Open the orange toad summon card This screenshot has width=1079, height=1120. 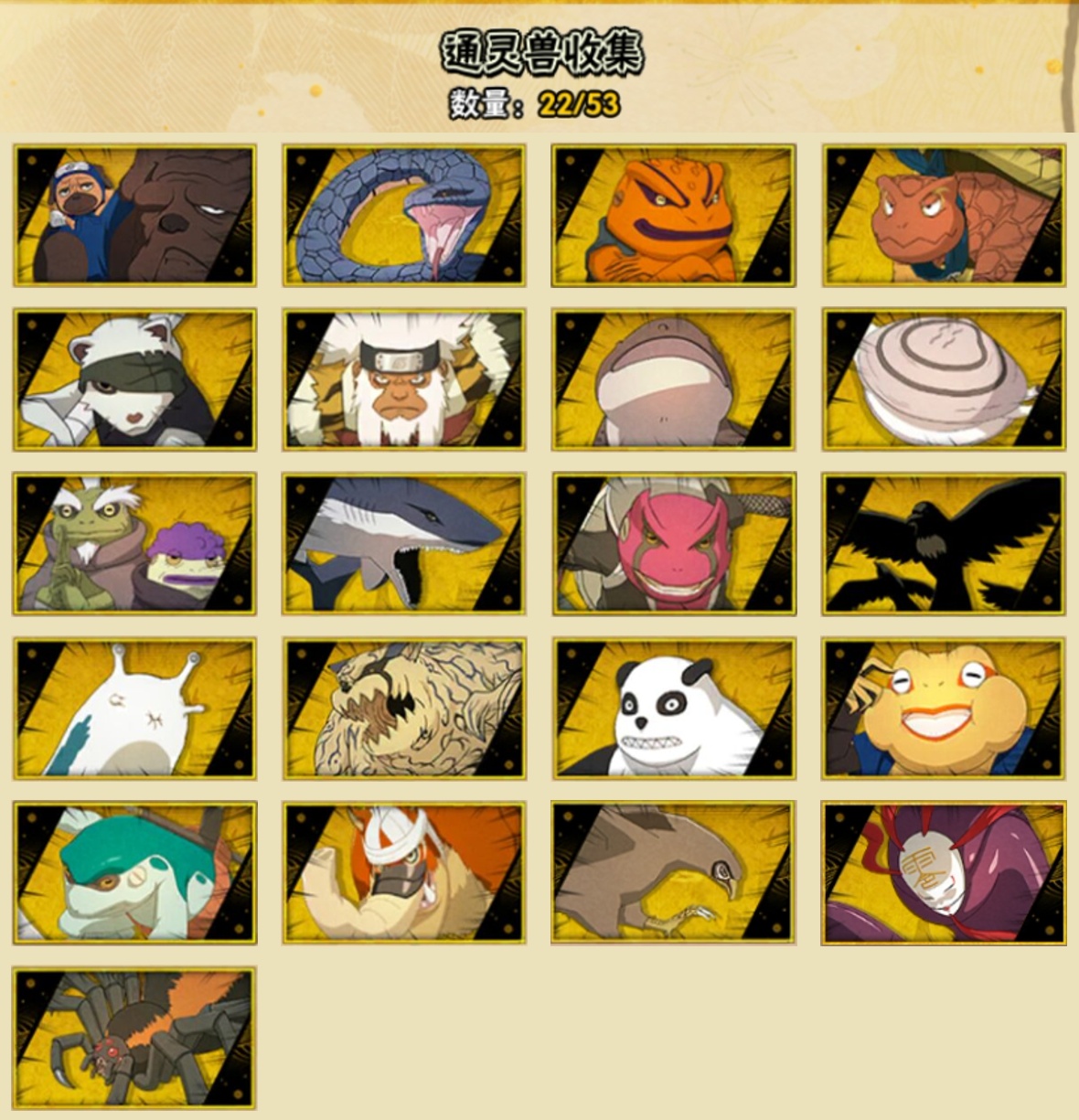[673, 215]
